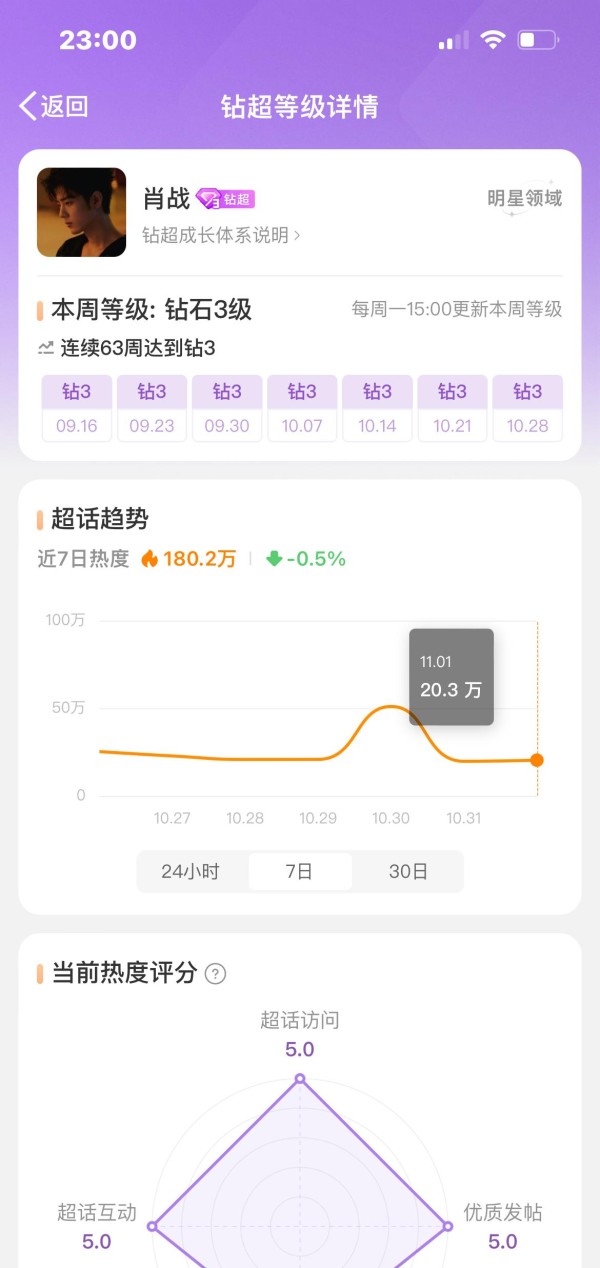The height and width of the screenshot is (1268, 600).
Task: Switch the trend chart to 24小时
Action: coord(190,871)
